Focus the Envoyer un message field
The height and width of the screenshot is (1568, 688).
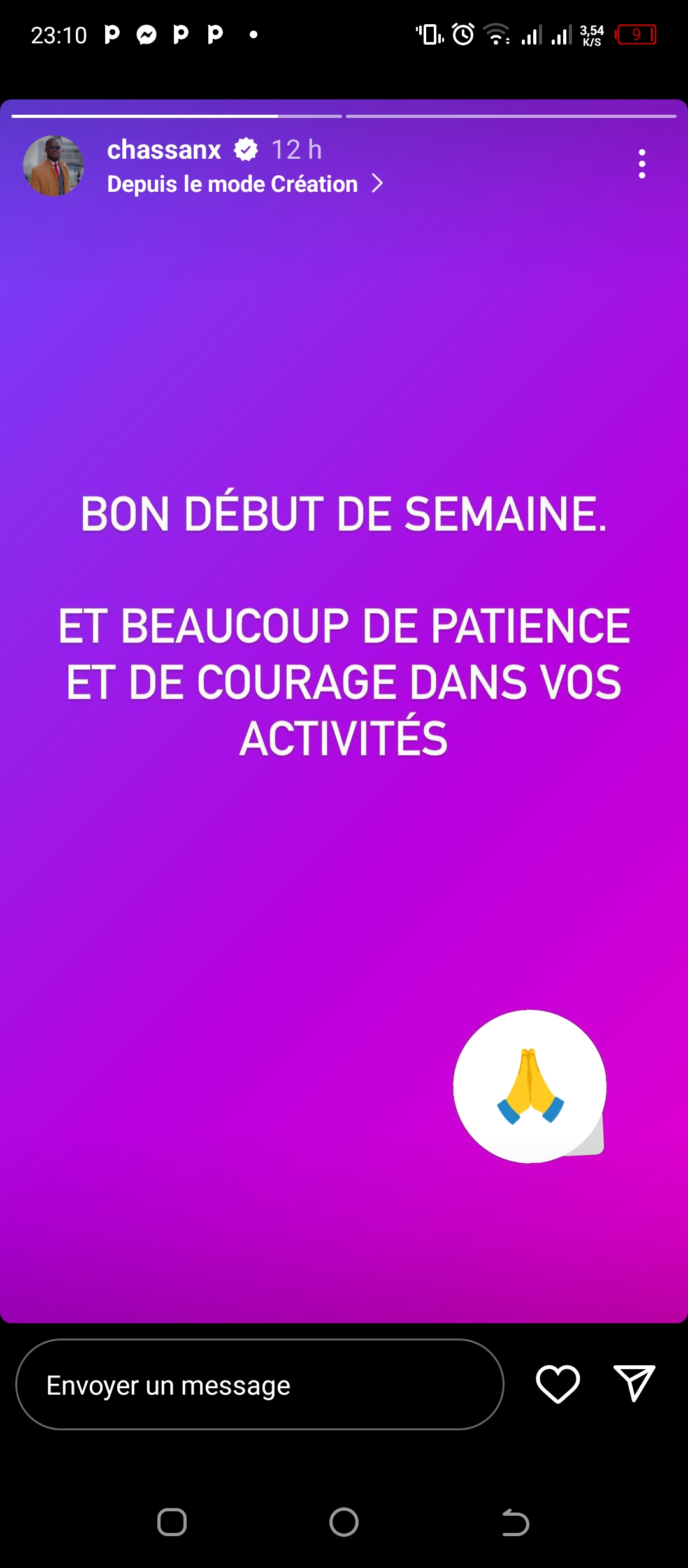[259, 1384]
